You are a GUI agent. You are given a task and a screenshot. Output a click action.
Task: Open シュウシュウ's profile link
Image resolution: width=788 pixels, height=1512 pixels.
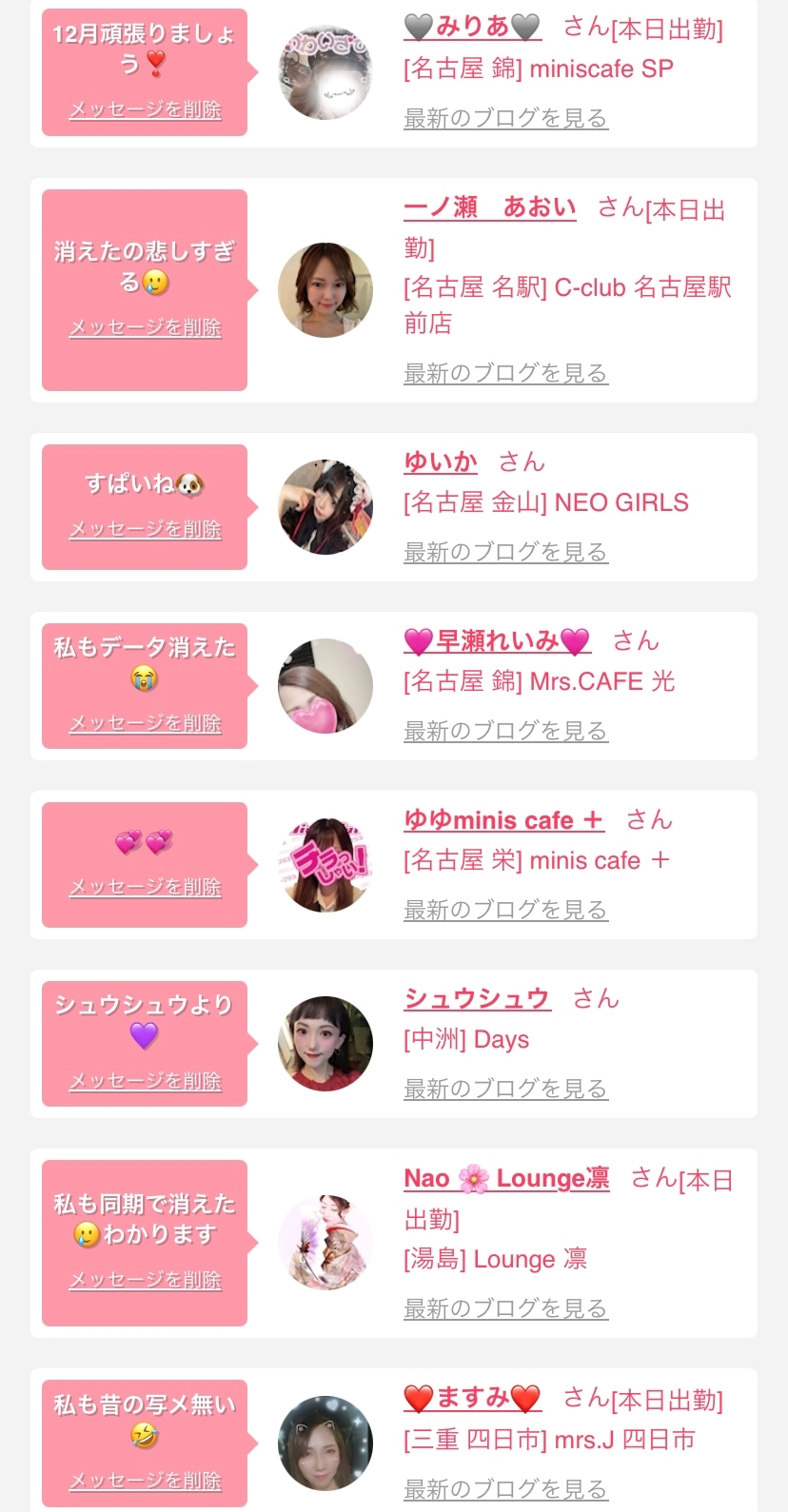(477, 999)
